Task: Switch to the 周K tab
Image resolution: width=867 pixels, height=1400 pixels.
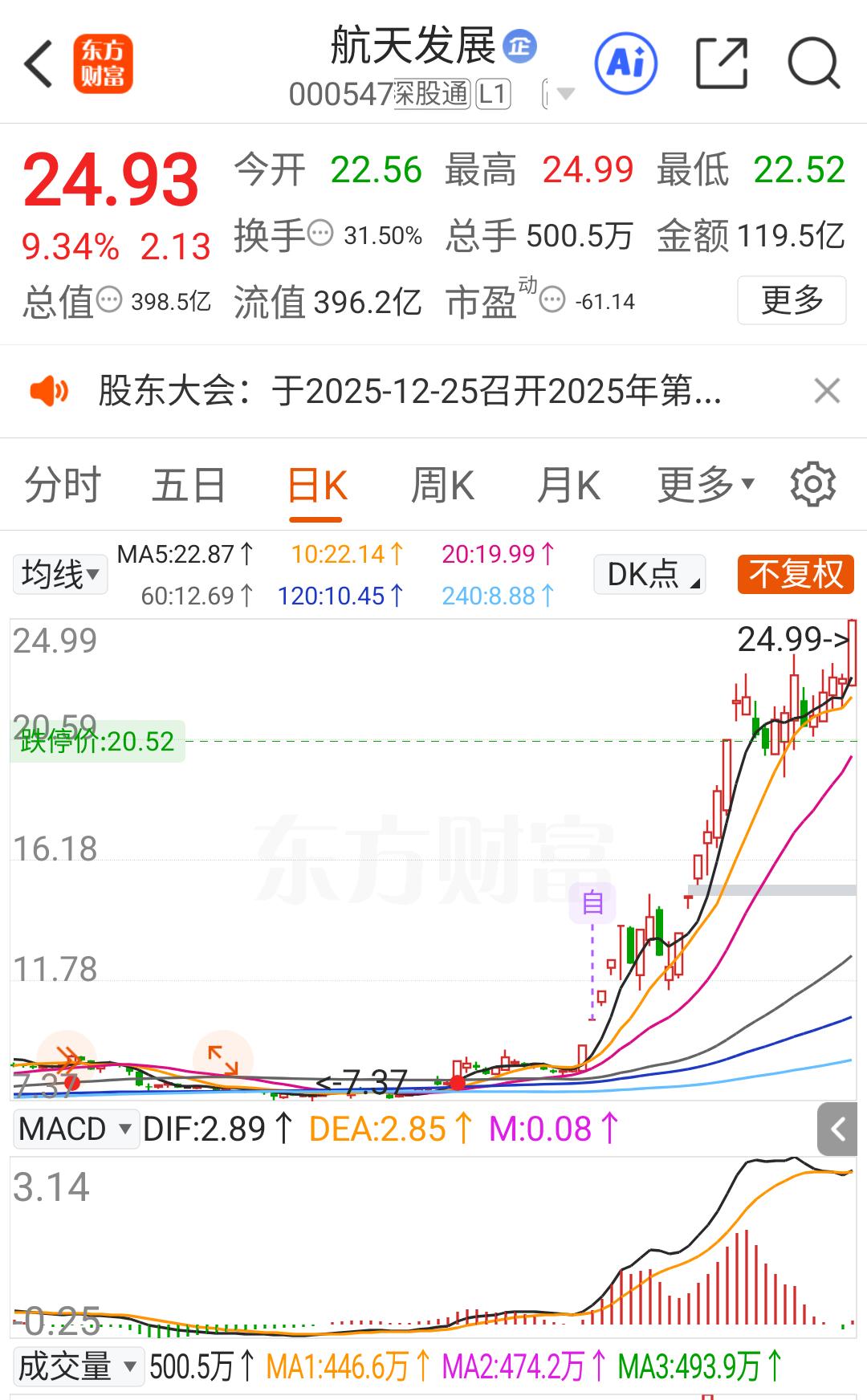Action: [x=442, y=483]
